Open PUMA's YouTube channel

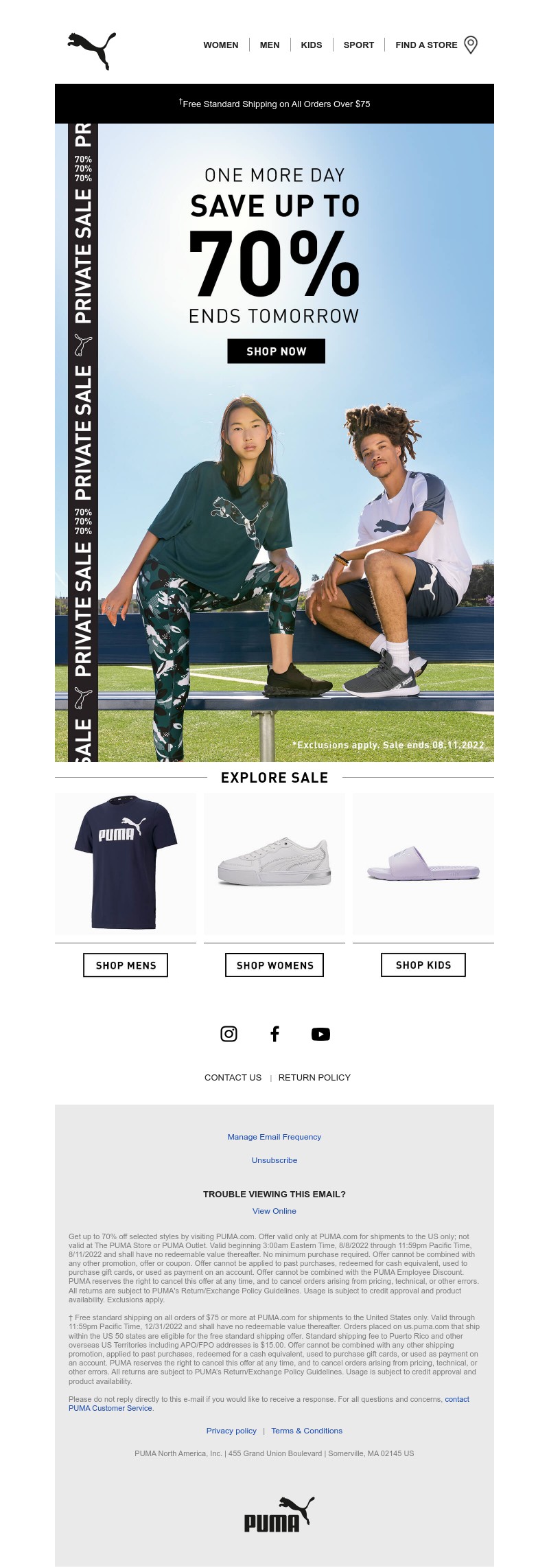[320, 1034]
